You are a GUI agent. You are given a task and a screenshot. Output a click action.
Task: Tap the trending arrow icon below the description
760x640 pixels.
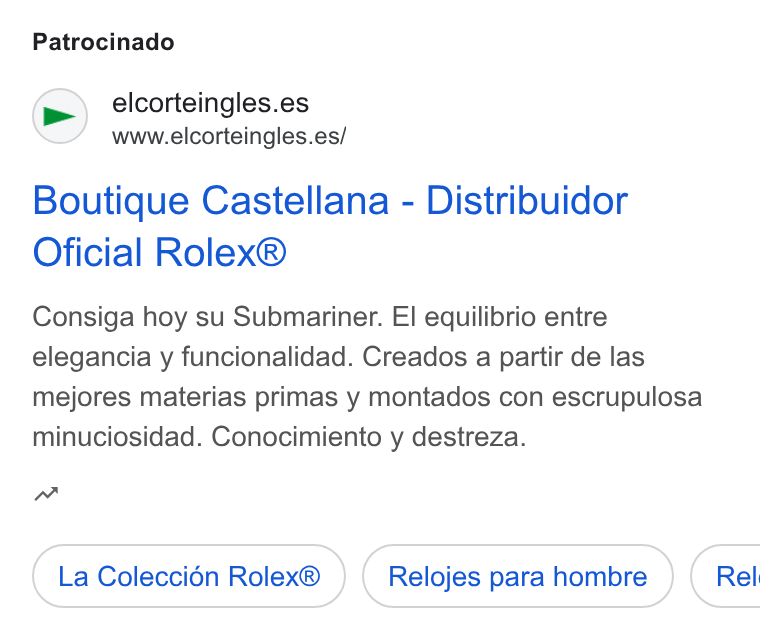tap(46, 494)
